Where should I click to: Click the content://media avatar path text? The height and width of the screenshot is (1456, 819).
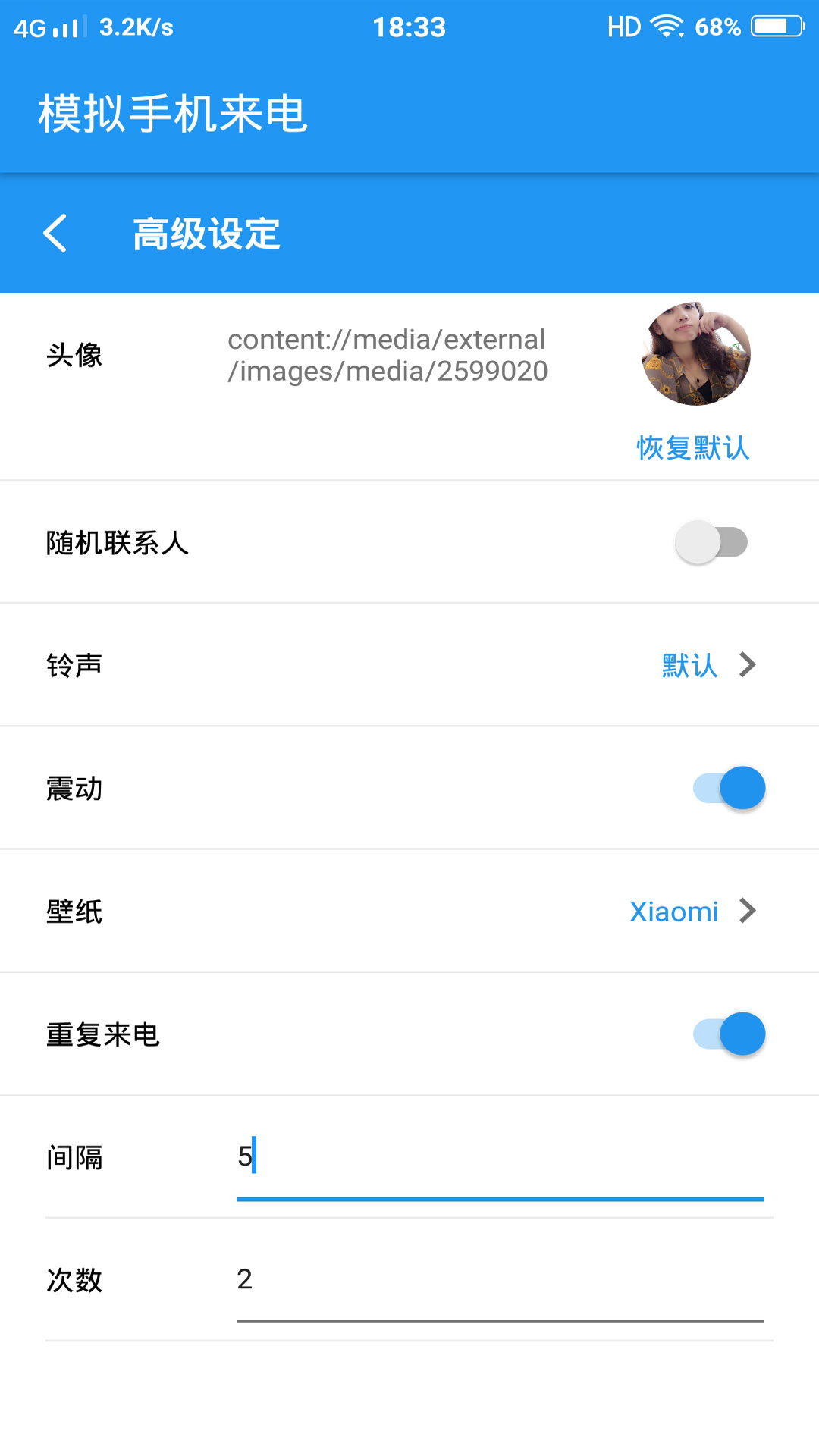tap(388, 355)
